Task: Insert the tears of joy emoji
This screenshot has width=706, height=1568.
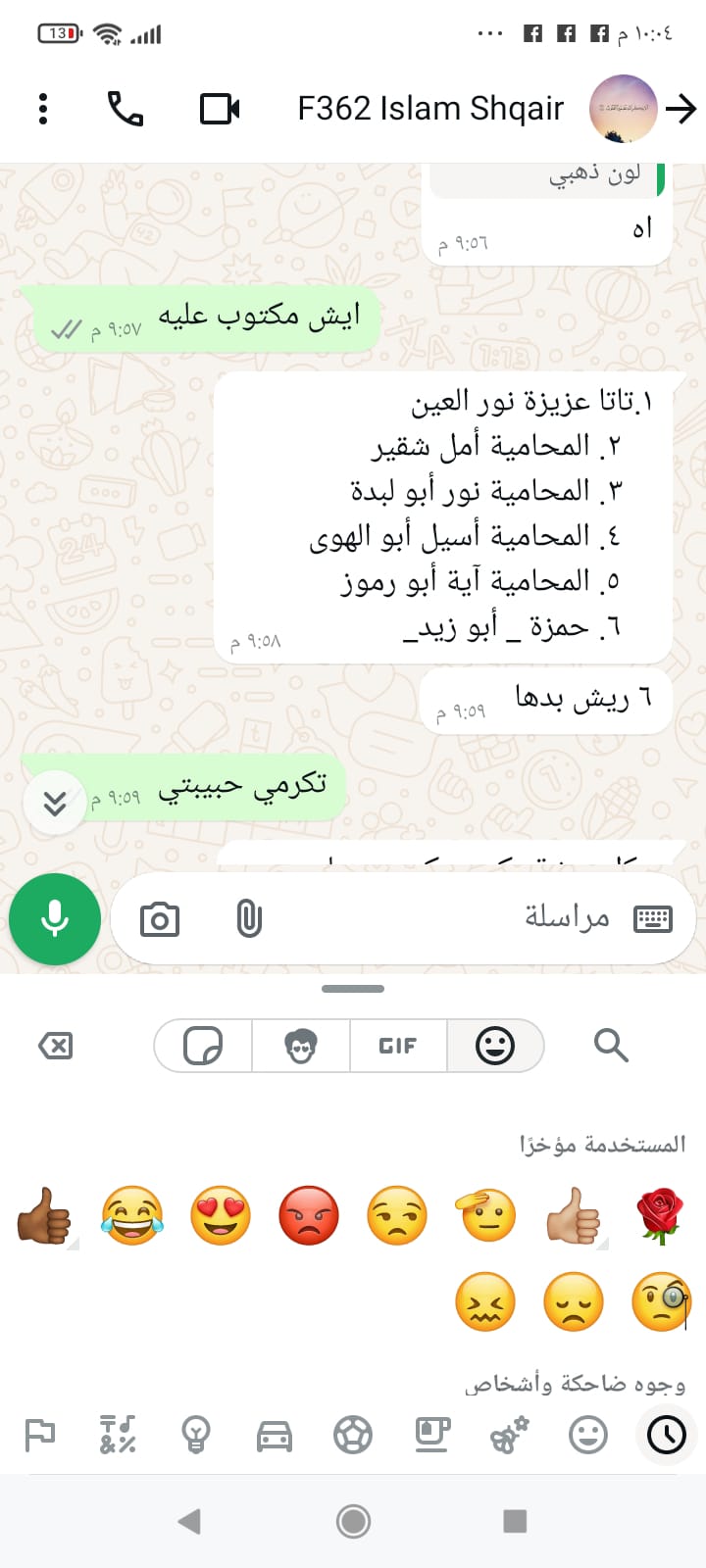Action: [132, 1216]
